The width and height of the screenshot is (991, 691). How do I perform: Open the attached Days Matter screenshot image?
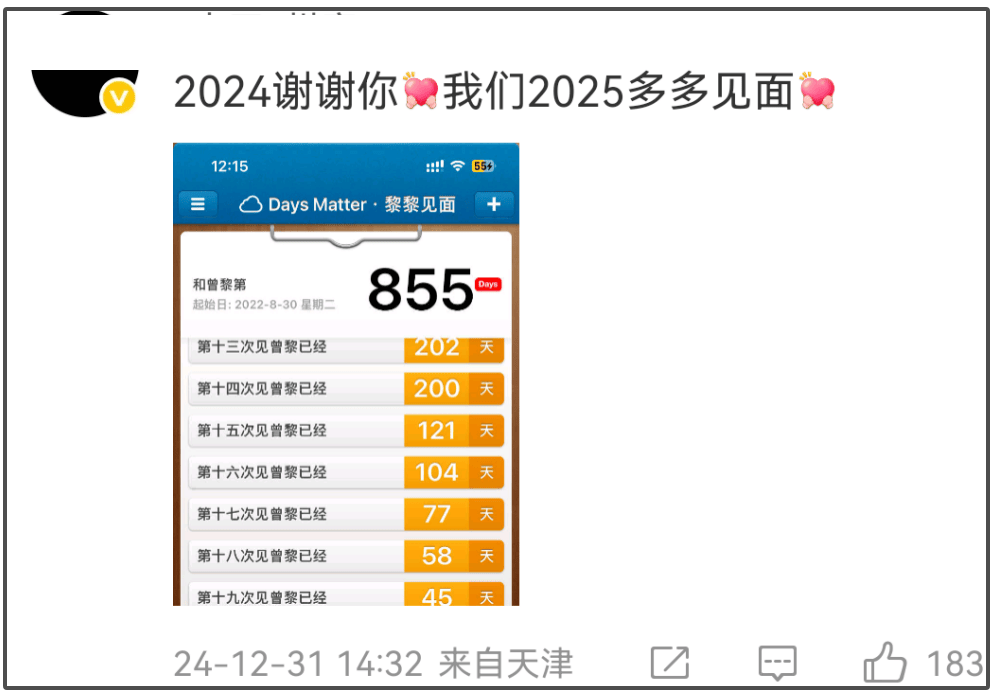346,374
